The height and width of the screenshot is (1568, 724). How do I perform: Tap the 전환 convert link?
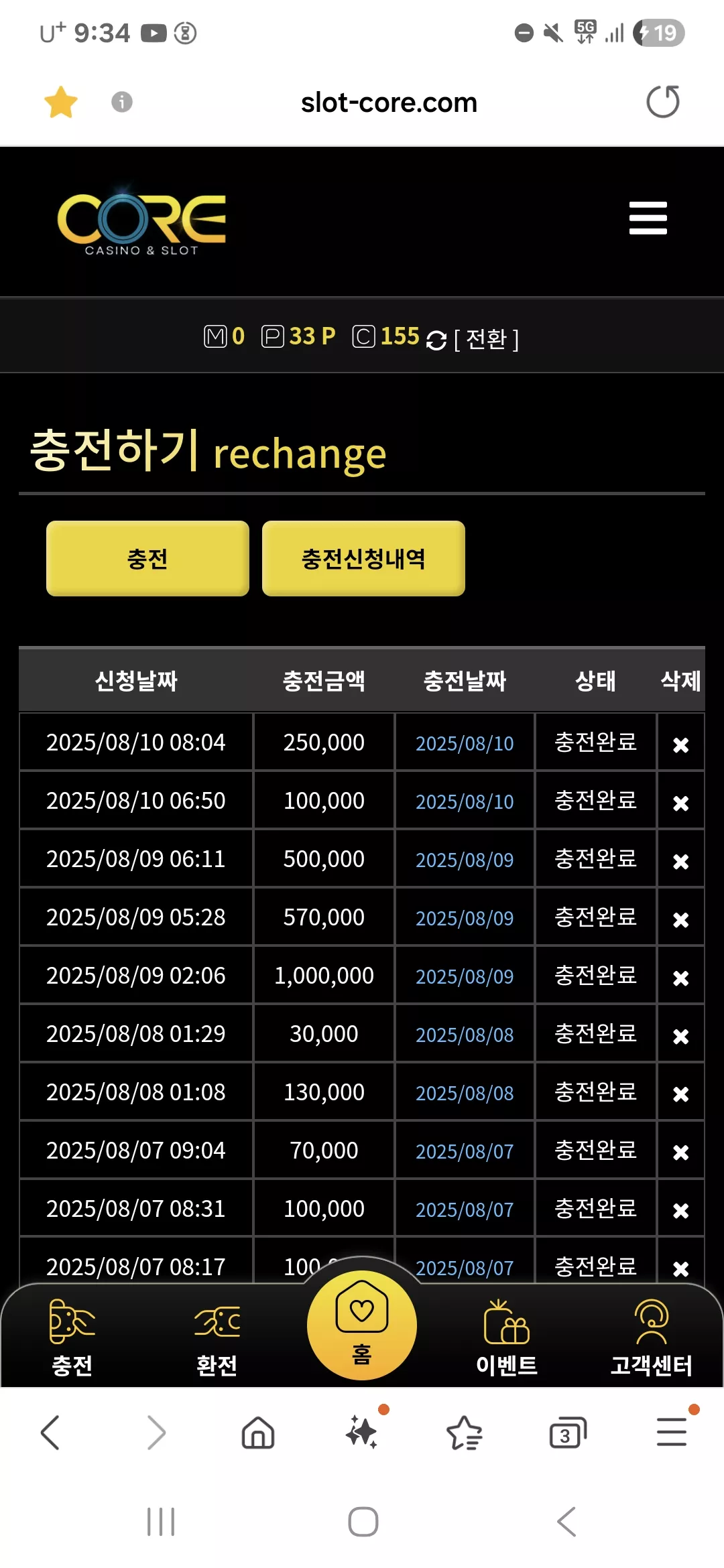pos(486,339)
